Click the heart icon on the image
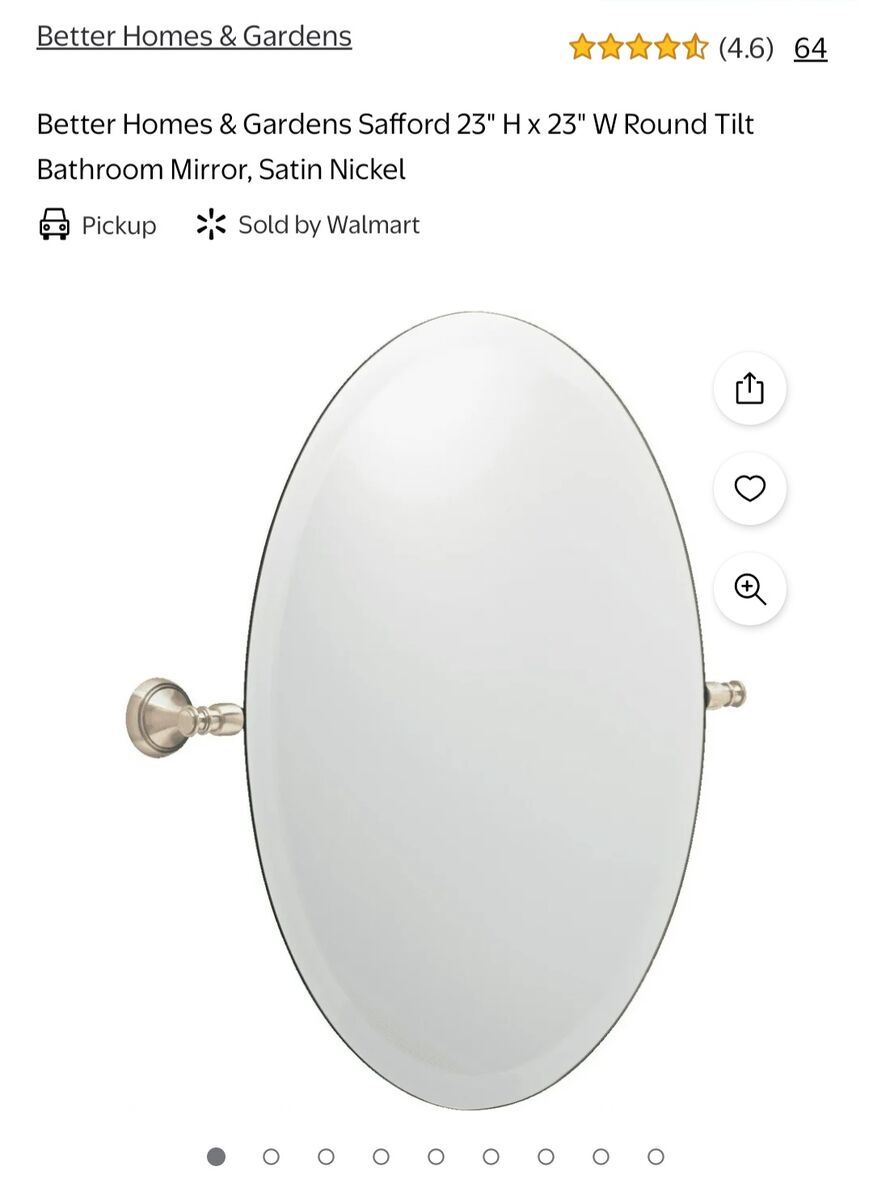Viewport: 873px width, 1200px height. click(749, 490)
